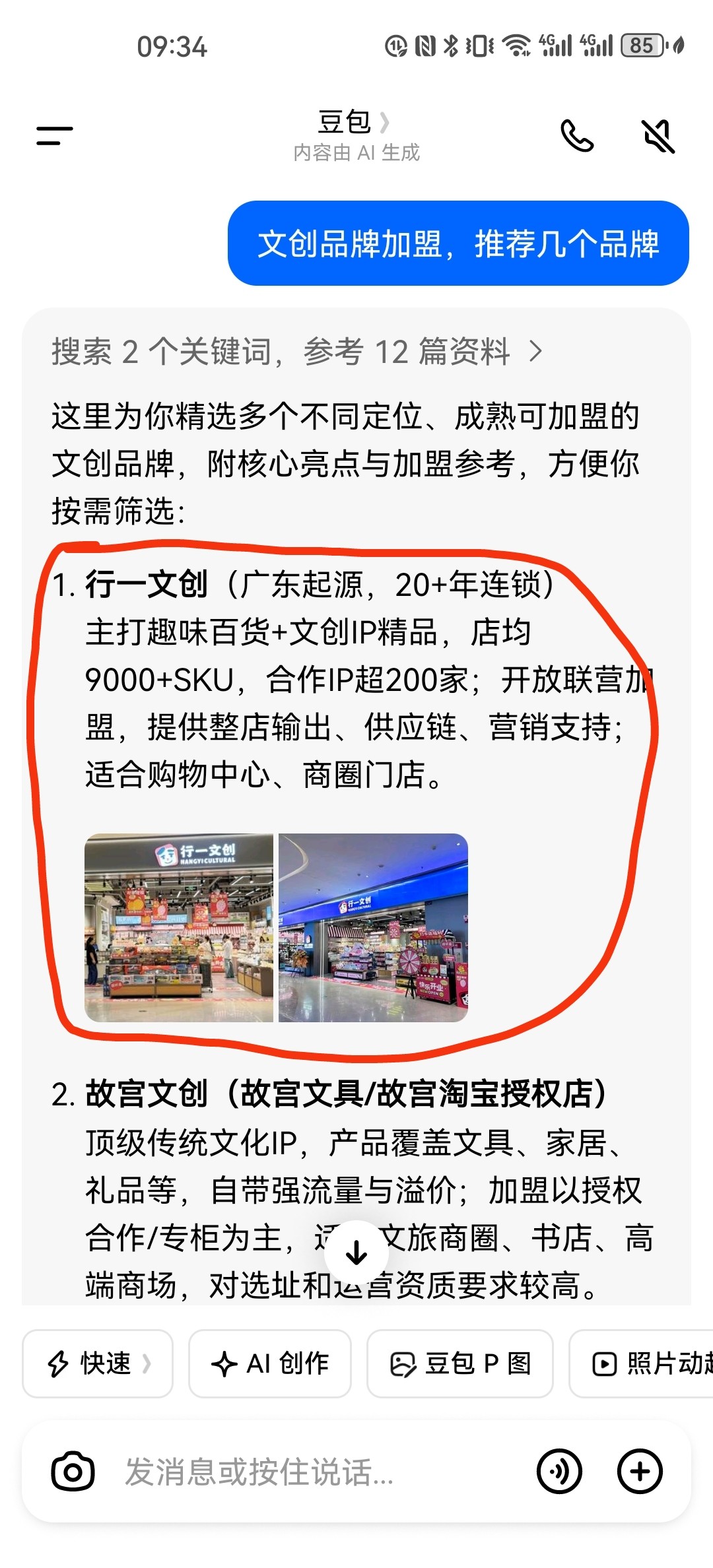Expand the 12 referenced sources list
This screenshot has height=1568, width=713.
point(297,351)
